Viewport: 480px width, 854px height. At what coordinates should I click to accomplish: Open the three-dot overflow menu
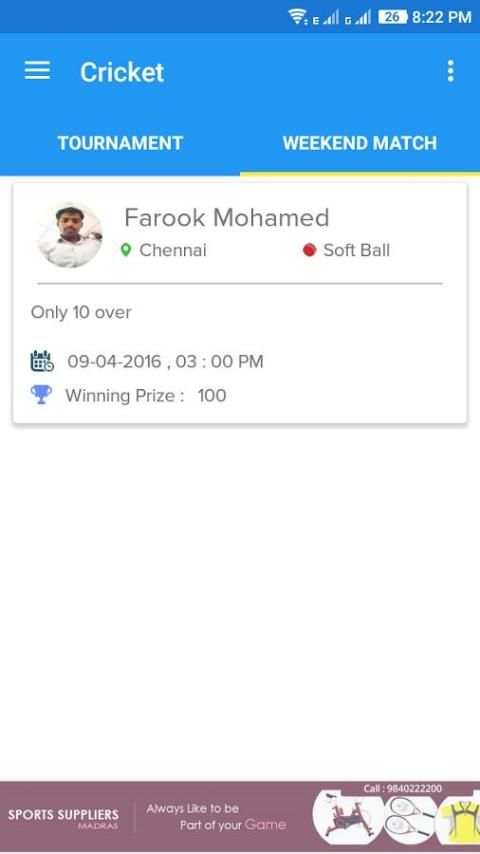(x=450, y=71)
